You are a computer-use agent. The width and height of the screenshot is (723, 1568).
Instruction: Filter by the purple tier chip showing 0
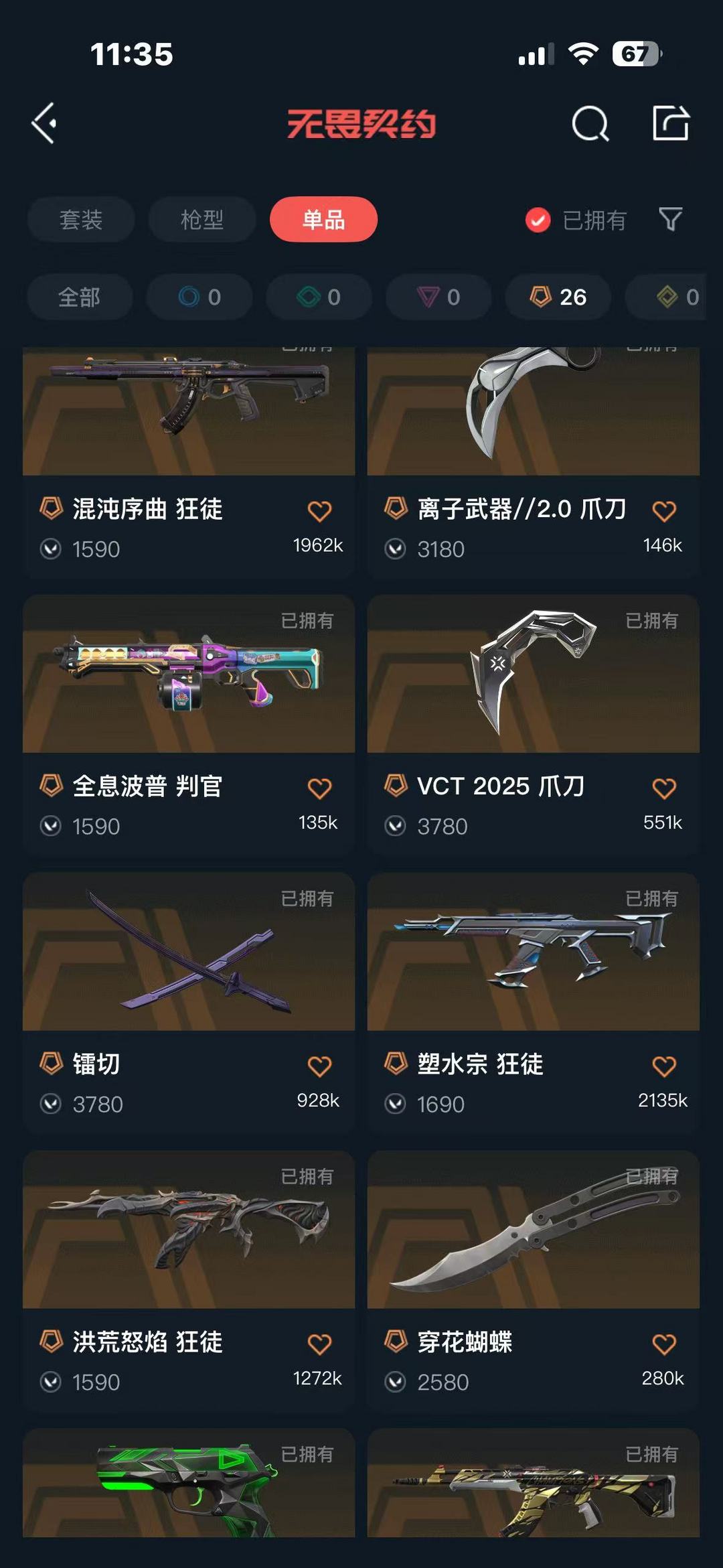point(438,297)
